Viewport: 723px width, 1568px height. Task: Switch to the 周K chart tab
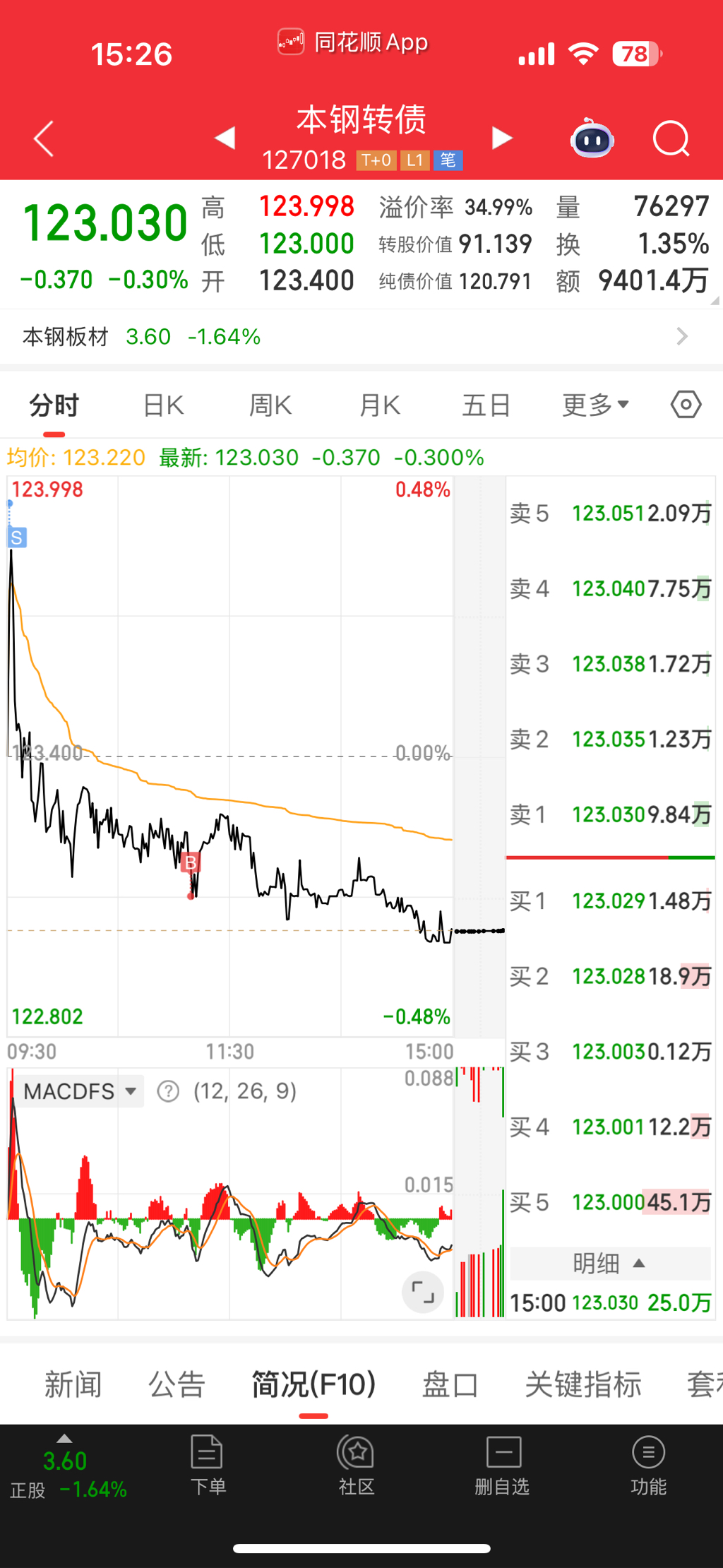270,405
